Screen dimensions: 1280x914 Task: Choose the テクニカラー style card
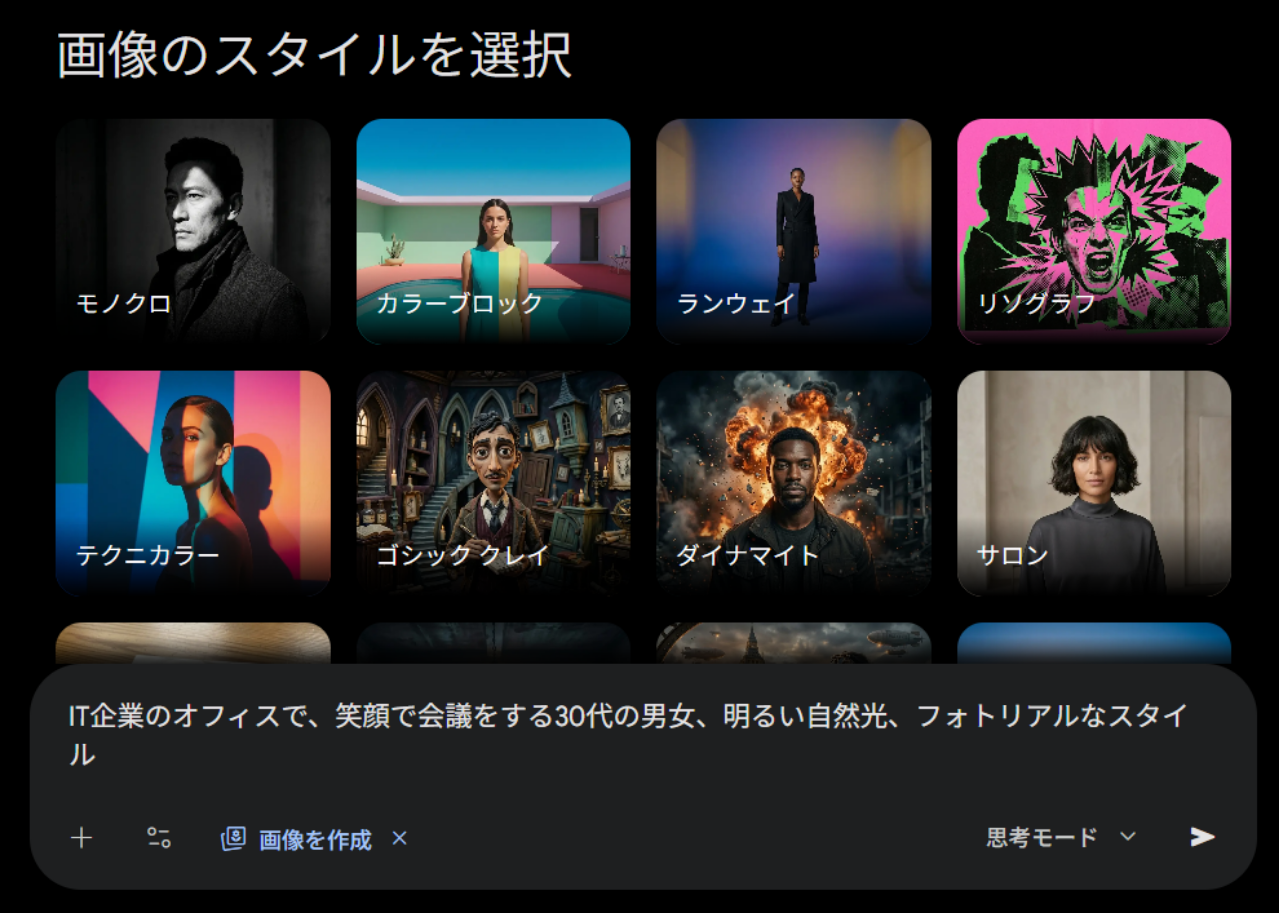point(193,483)
